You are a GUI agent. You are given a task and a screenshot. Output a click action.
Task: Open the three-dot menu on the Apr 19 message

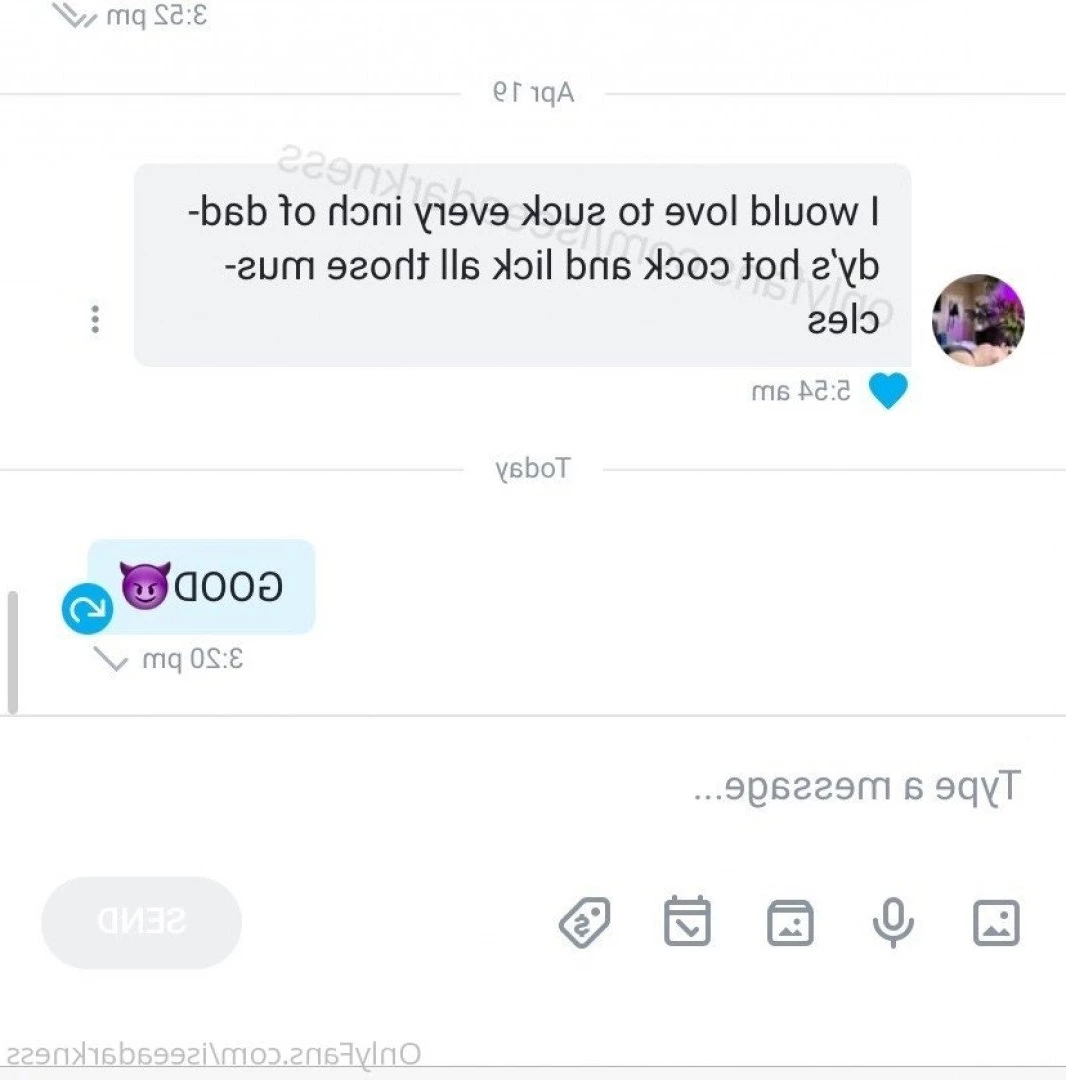click(x=94, y=319)
